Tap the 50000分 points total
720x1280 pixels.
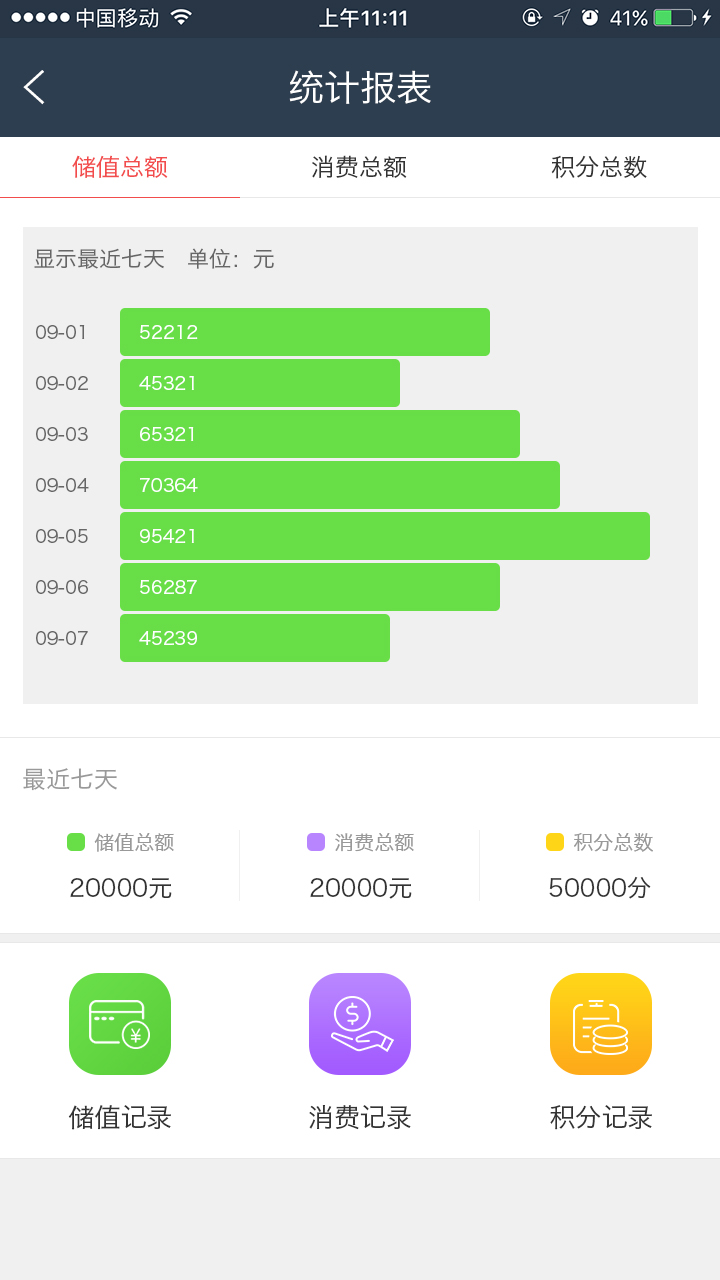(x=600, y=887)
